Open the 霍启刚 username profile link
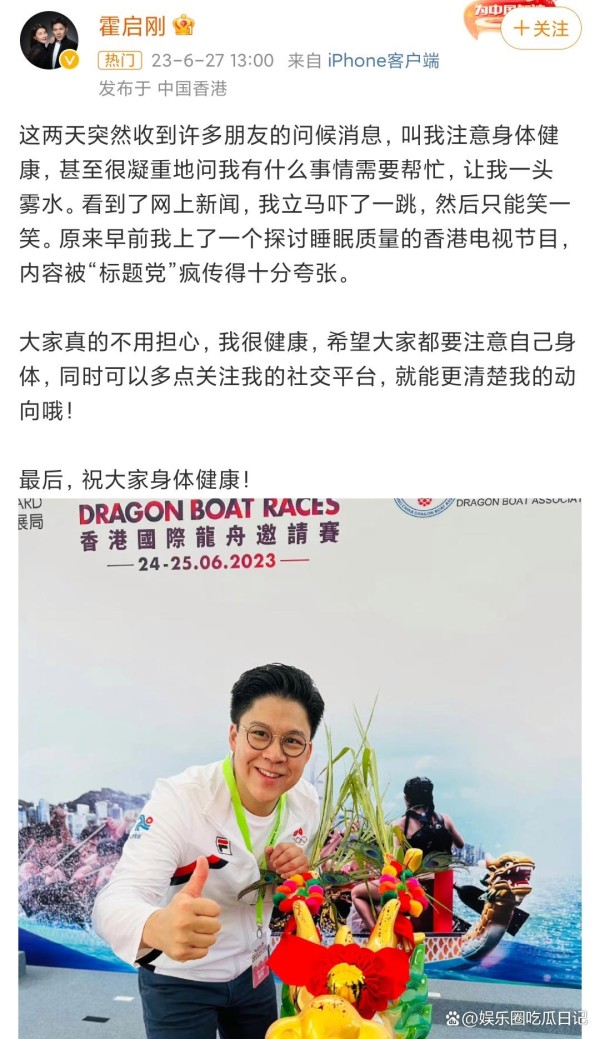The width and height of the screenshot is (600, 1039). pos(131,25)
